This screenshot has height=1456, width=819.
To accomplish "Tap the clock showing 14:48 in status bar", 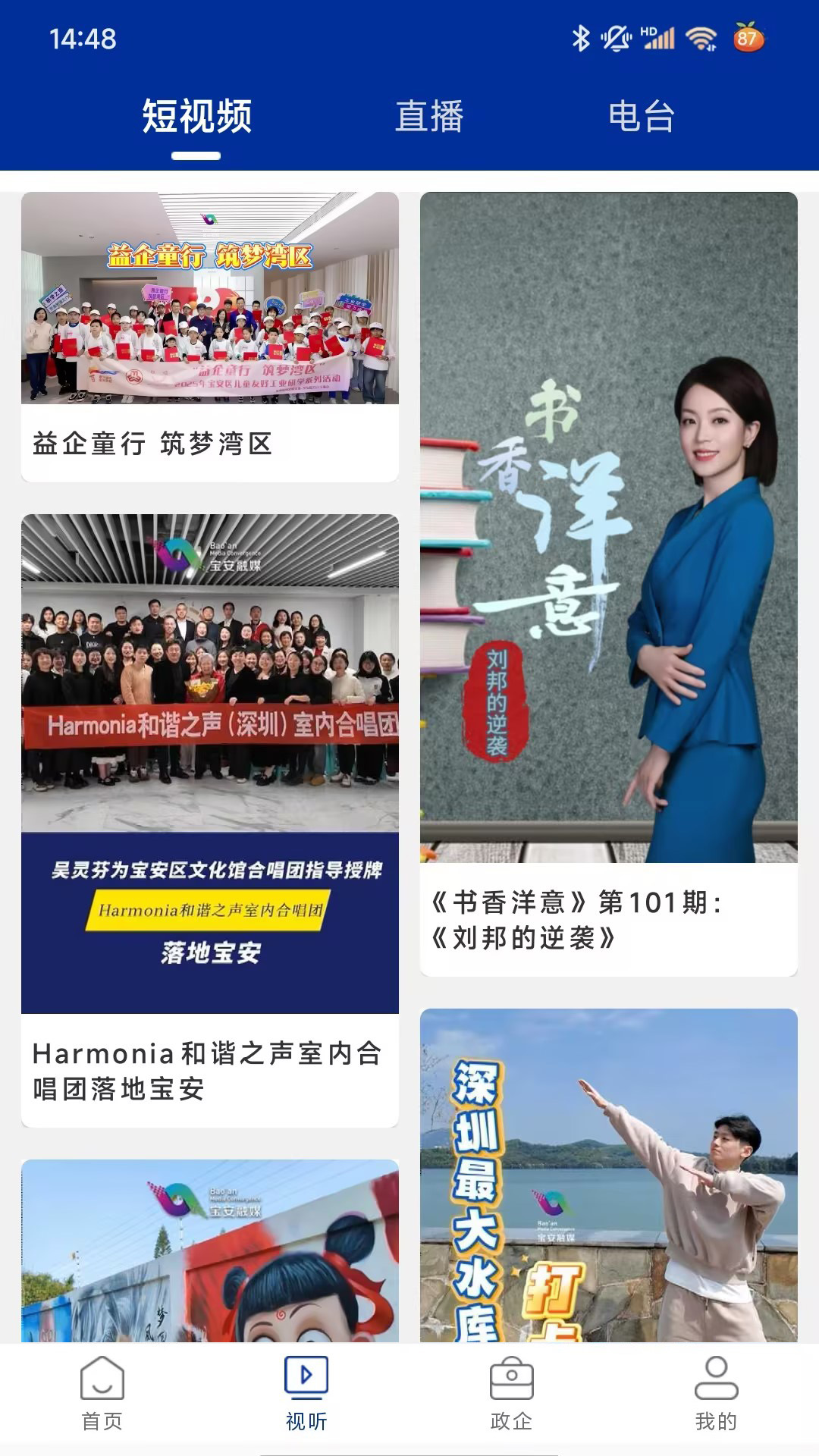I will coord(83,38).
